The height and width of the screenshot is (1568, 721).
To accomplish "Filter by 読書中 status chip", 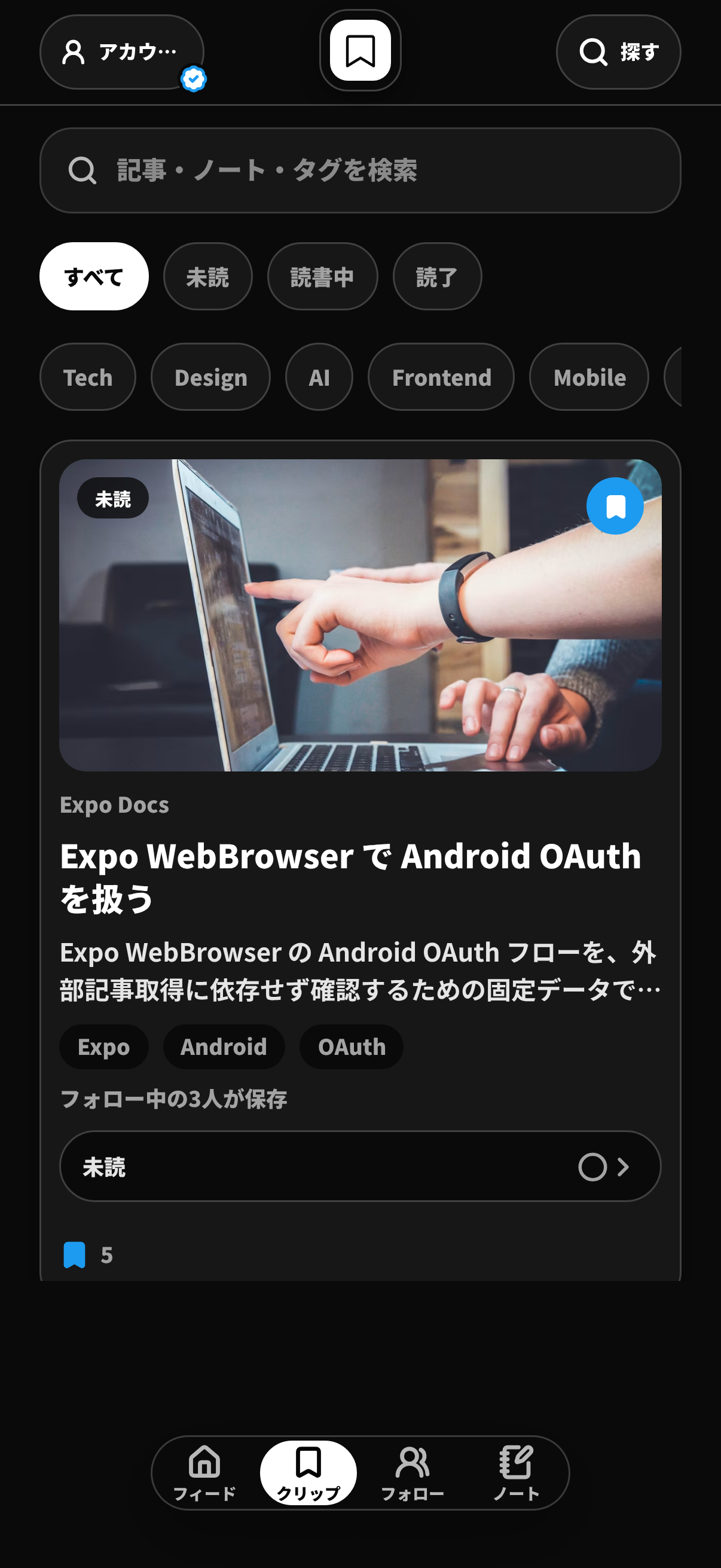I will tap(322, 276).
